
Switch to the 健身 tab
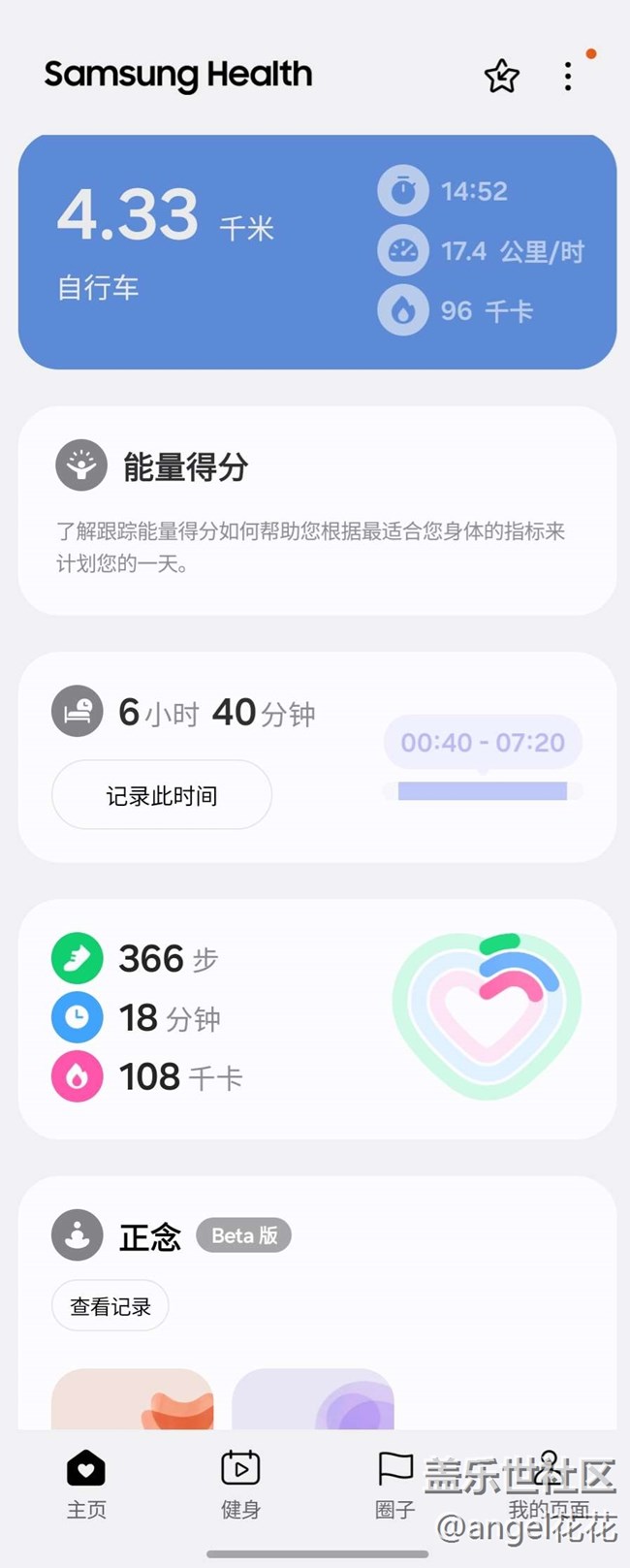[x=240, y=1484]
